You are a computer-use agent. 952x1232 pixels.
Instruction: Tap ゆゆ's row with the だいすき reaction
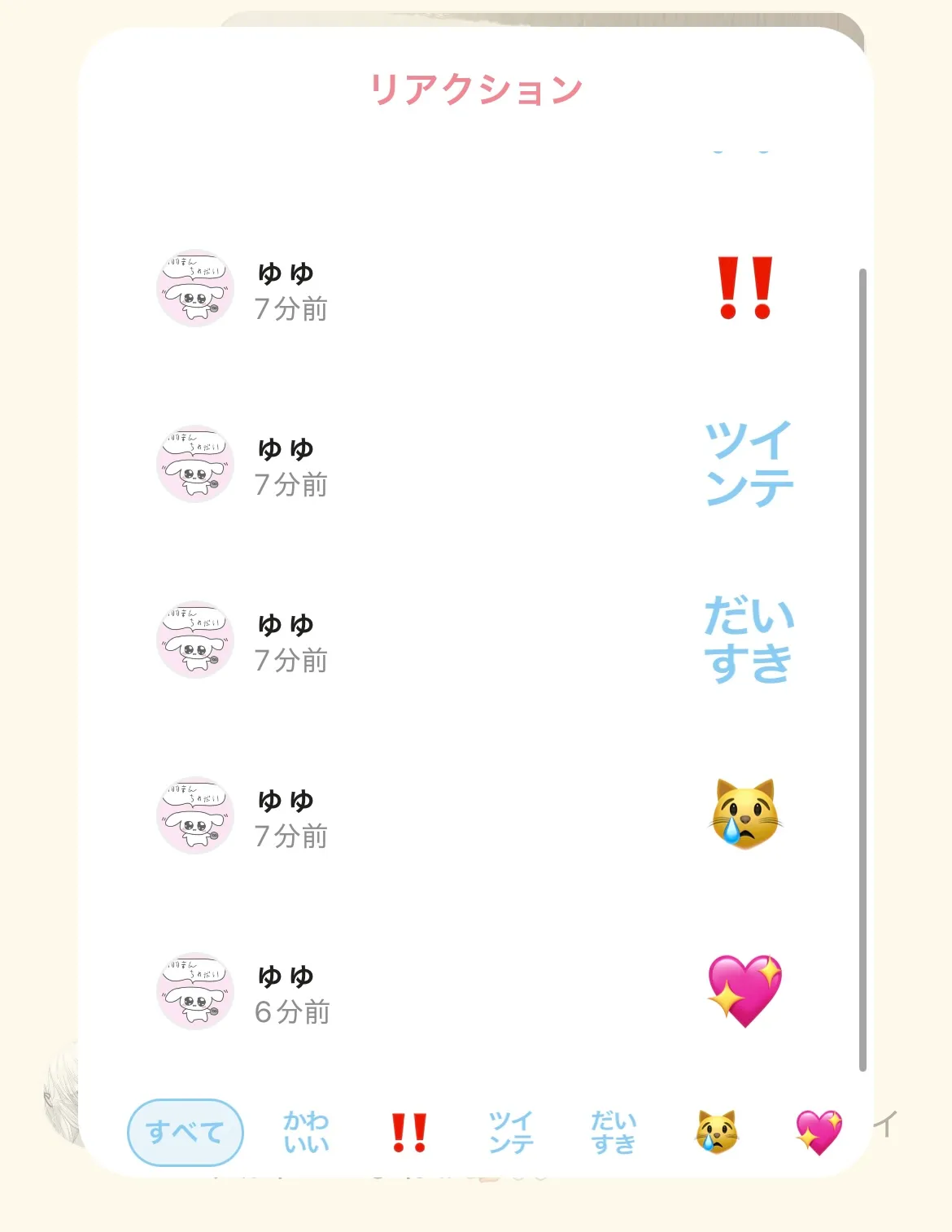pos(472,640)
